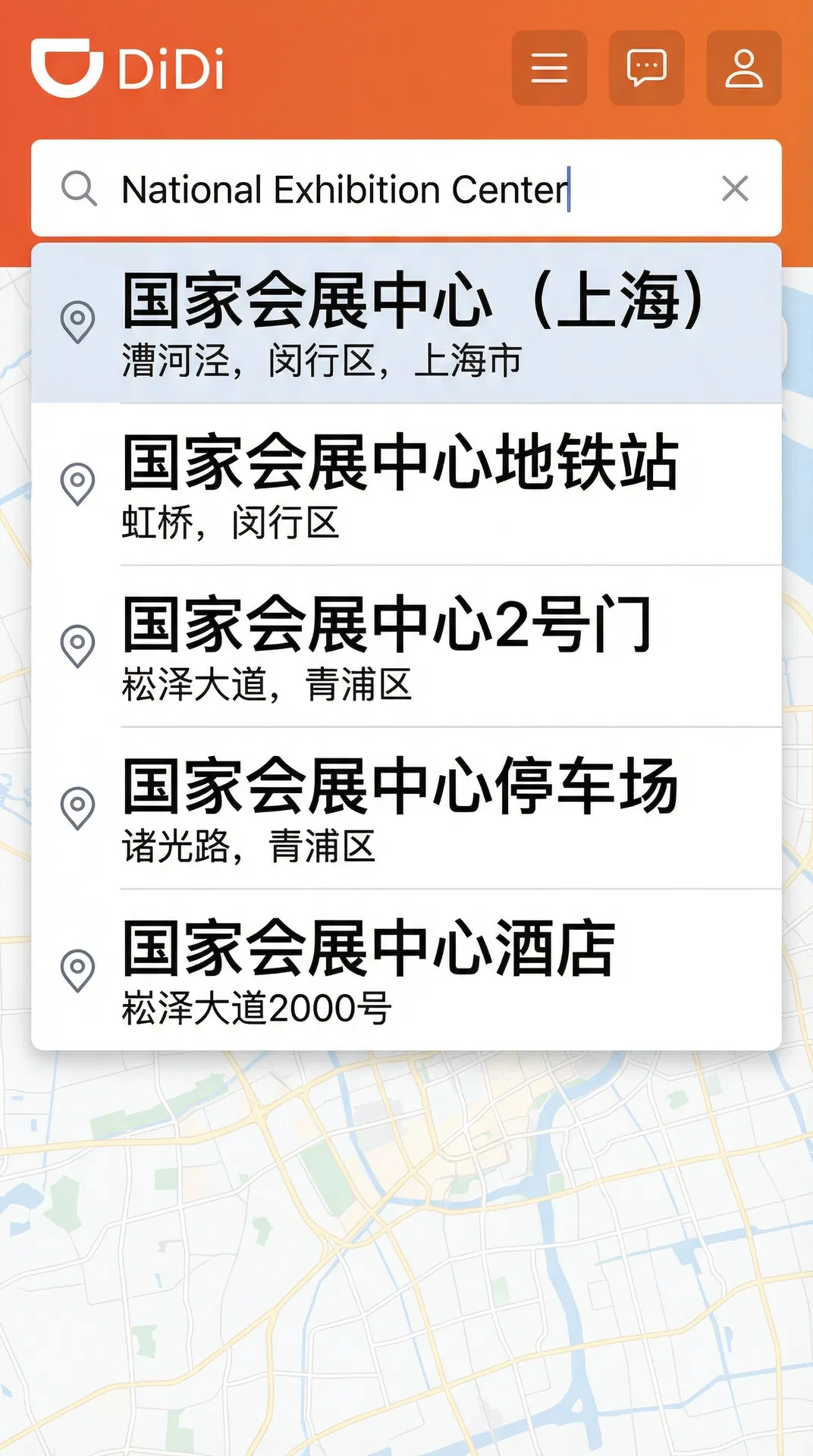The height and width of the screenshot is (1456, 813).
Task: Open the messages chat icon
Action: pos(646,68)
